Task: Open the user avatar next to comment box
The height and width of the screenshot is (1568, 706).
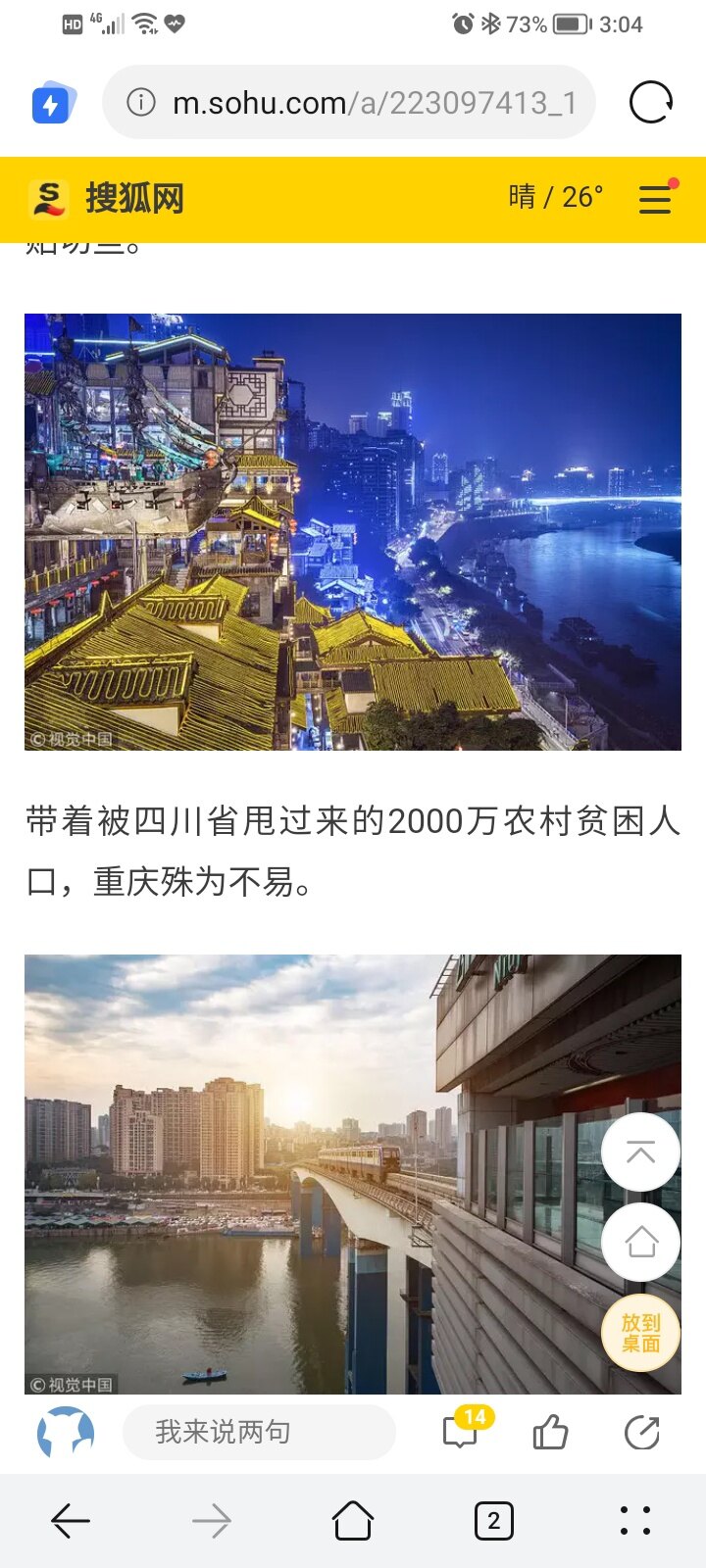Action: [x=66, y=1433]
